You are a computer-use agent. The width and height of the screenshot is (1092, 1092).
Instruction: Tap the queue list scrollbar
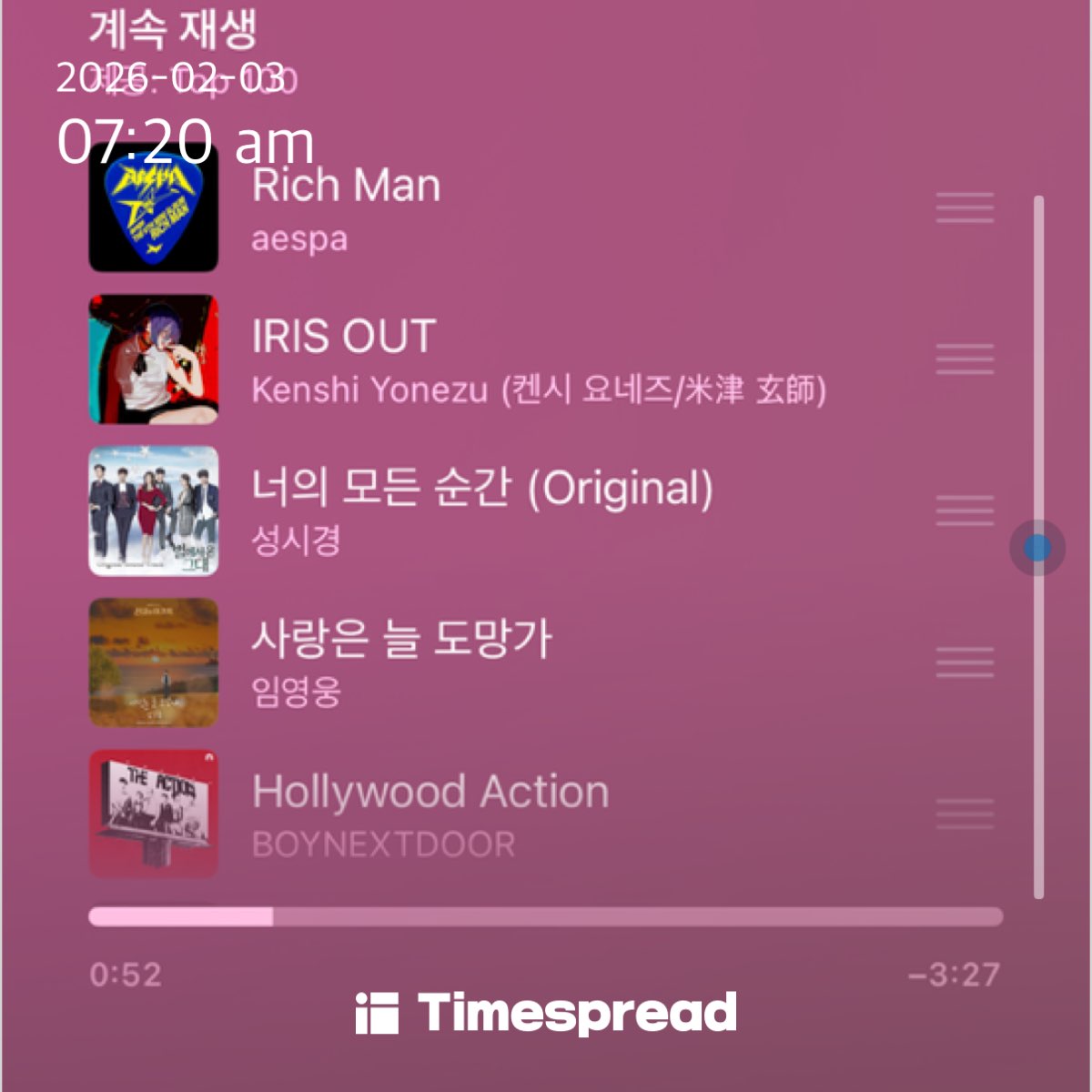[x=1037, y=547]
